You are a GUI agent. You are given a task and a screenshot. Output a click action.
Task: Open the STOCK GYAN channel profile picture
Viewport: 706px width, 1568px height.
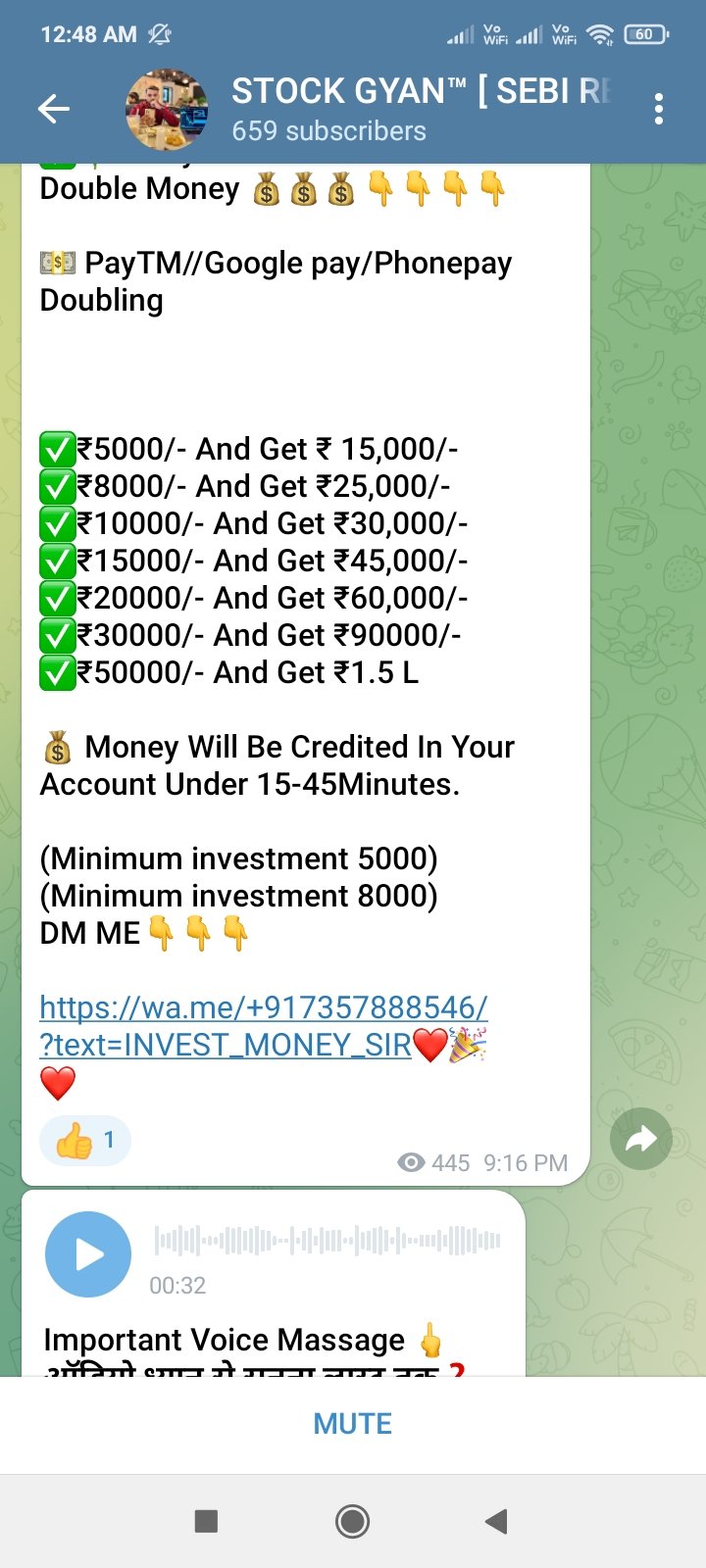point(167,109)
